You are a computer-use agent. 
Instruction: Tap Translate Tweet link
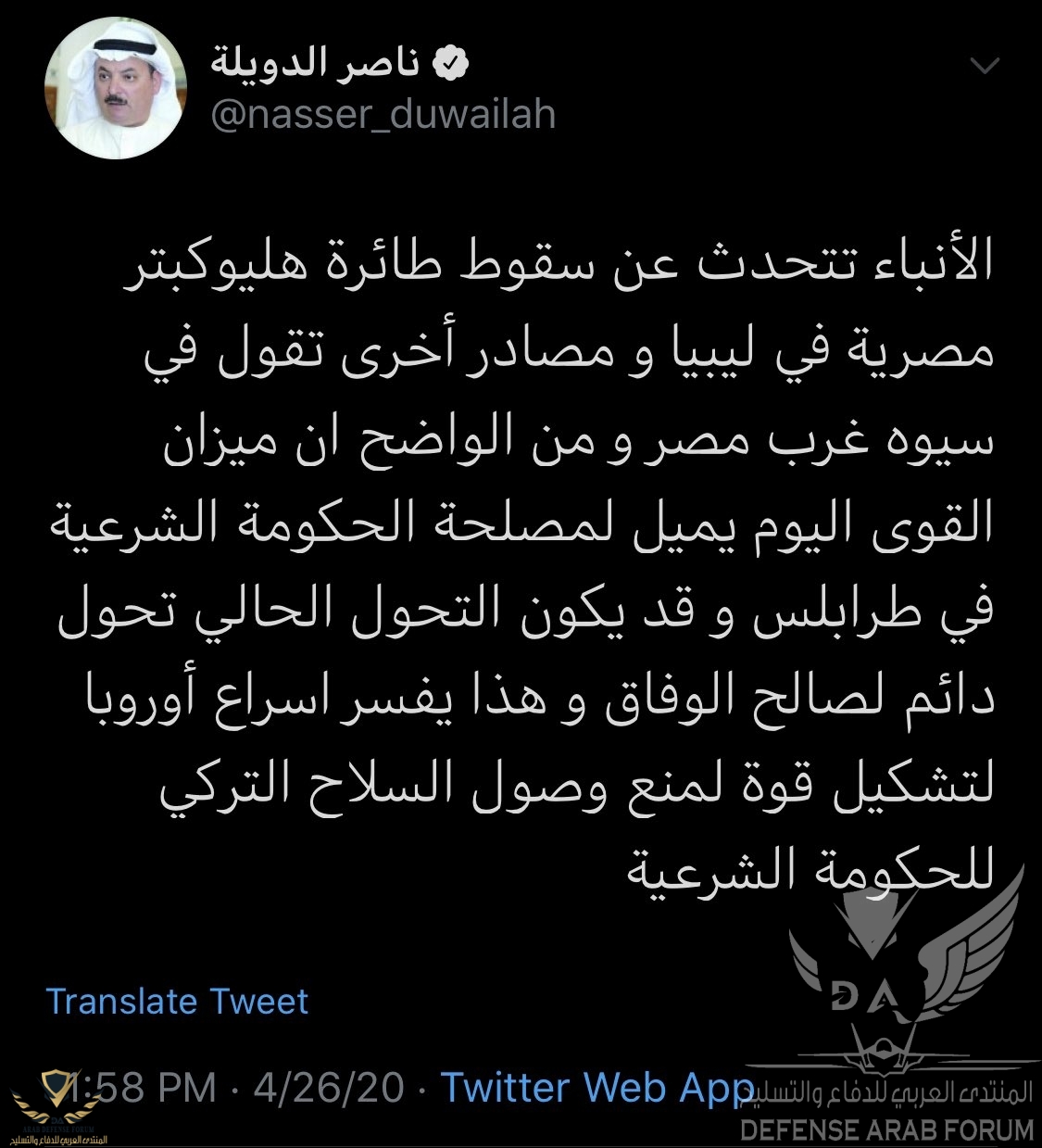pos(177,1002)
